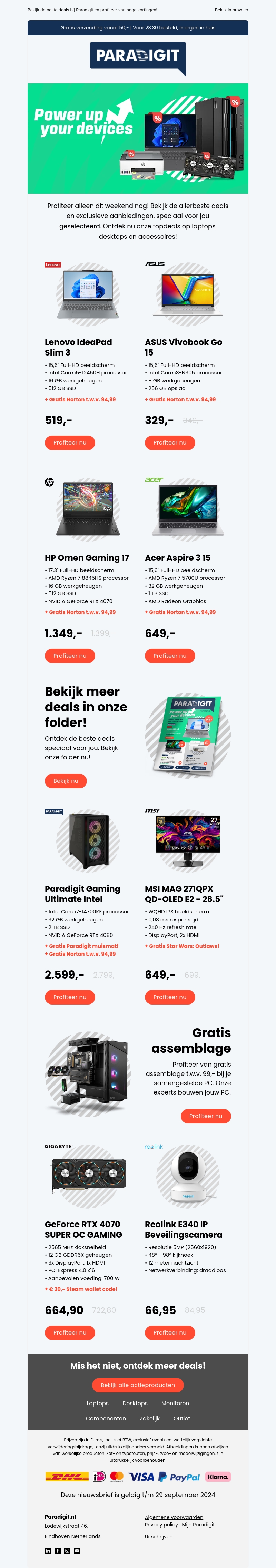Select Profiteer nu for Reolink E340 IP camera

pyautogui.click(x=169, y=1332)
